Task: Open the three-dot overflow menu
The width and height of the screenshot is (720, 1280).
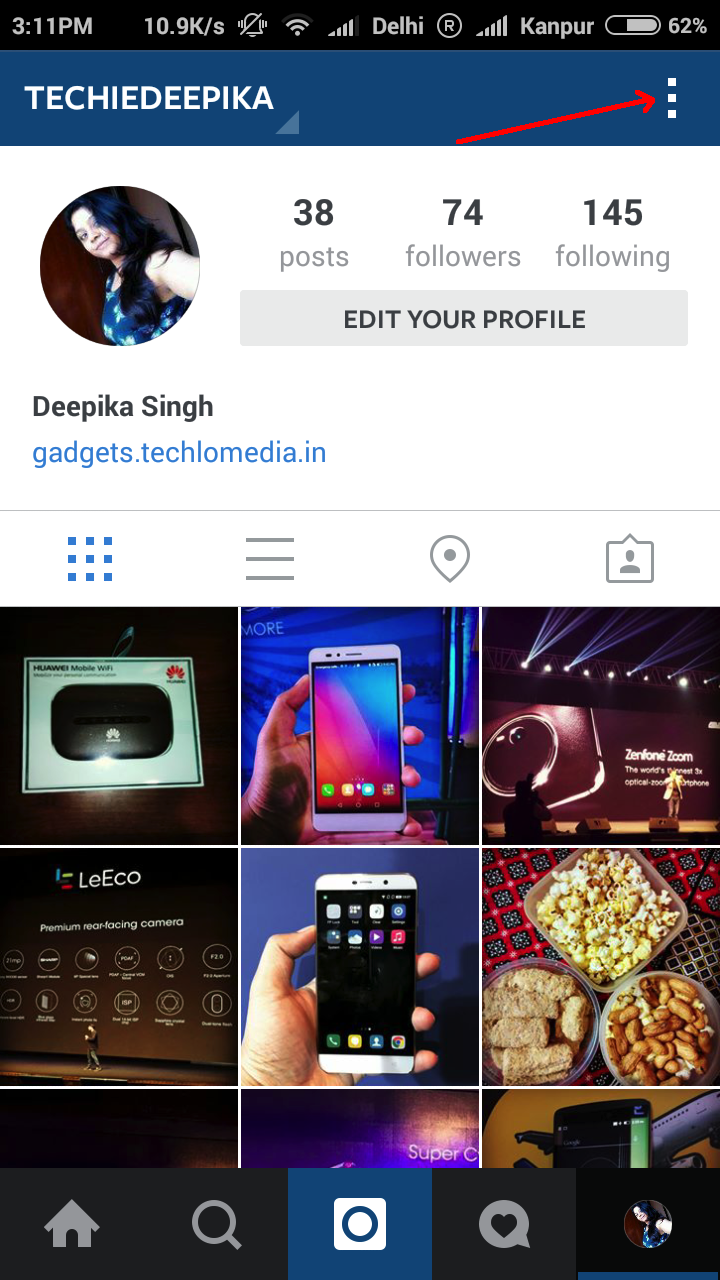Action: 672,98
